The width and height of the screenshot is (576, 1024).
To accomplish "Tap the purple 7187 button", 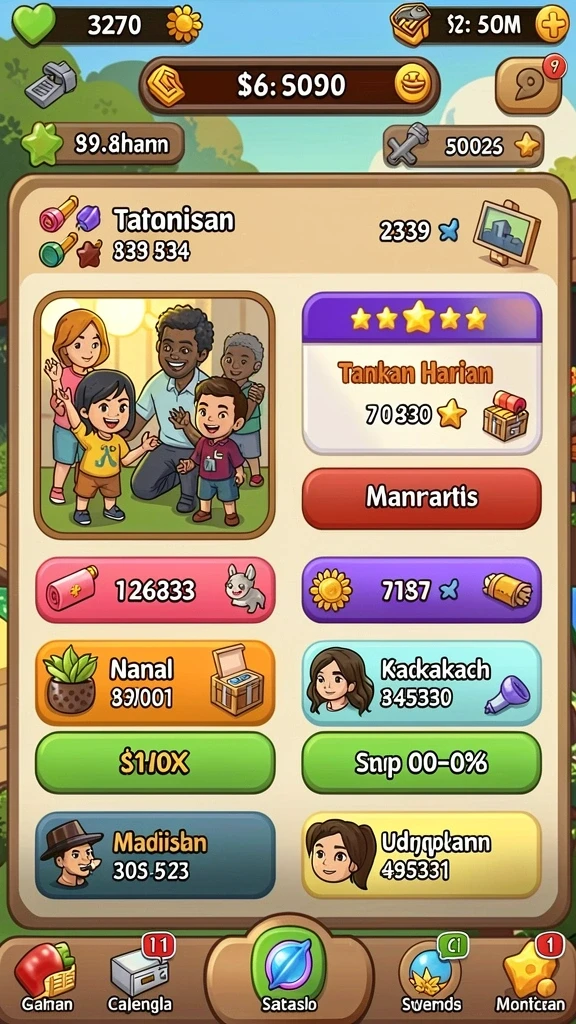I will (x=422, y=590).
